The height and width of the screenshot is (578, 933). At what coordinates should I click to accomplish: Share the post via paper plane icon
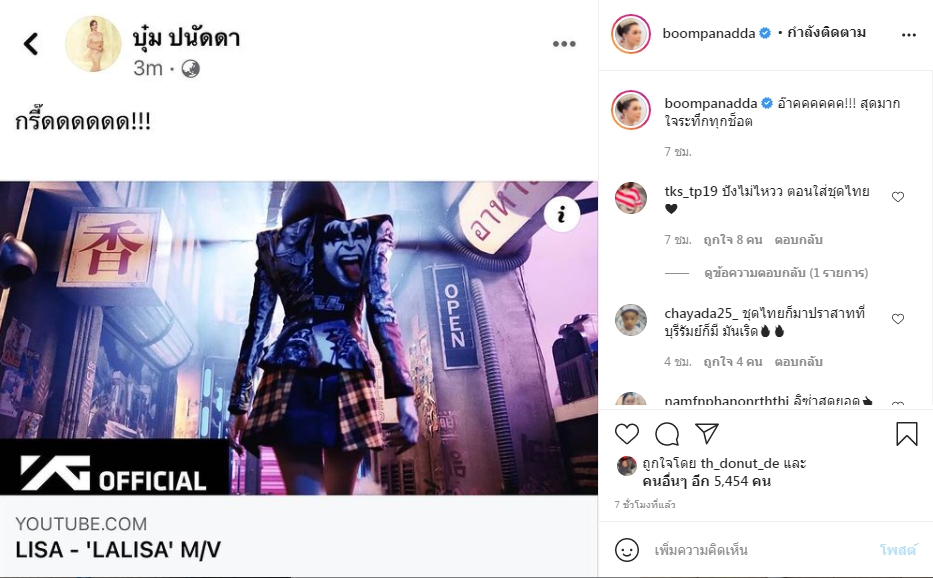707,433
